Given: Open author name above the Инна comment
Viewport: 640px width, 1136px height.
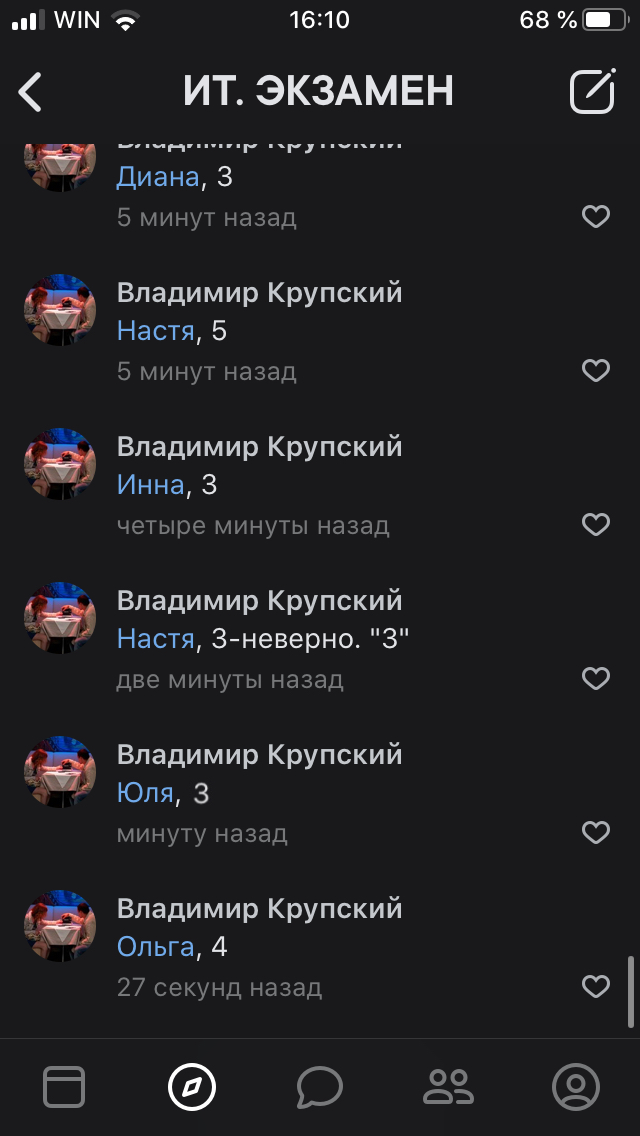Looking at the screenshot, I should 259,447.
